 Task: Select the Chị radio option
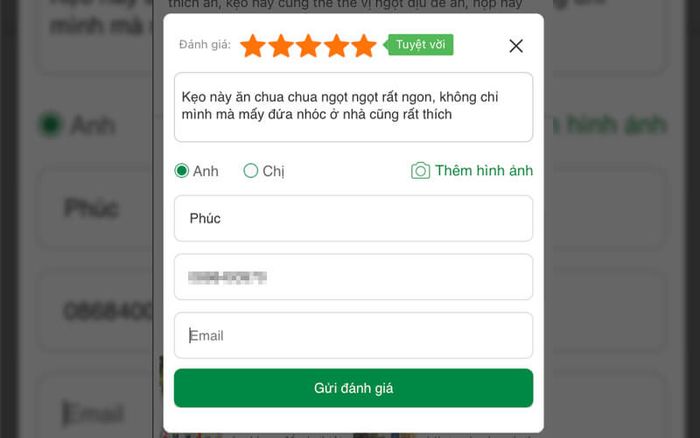[251, 171]
